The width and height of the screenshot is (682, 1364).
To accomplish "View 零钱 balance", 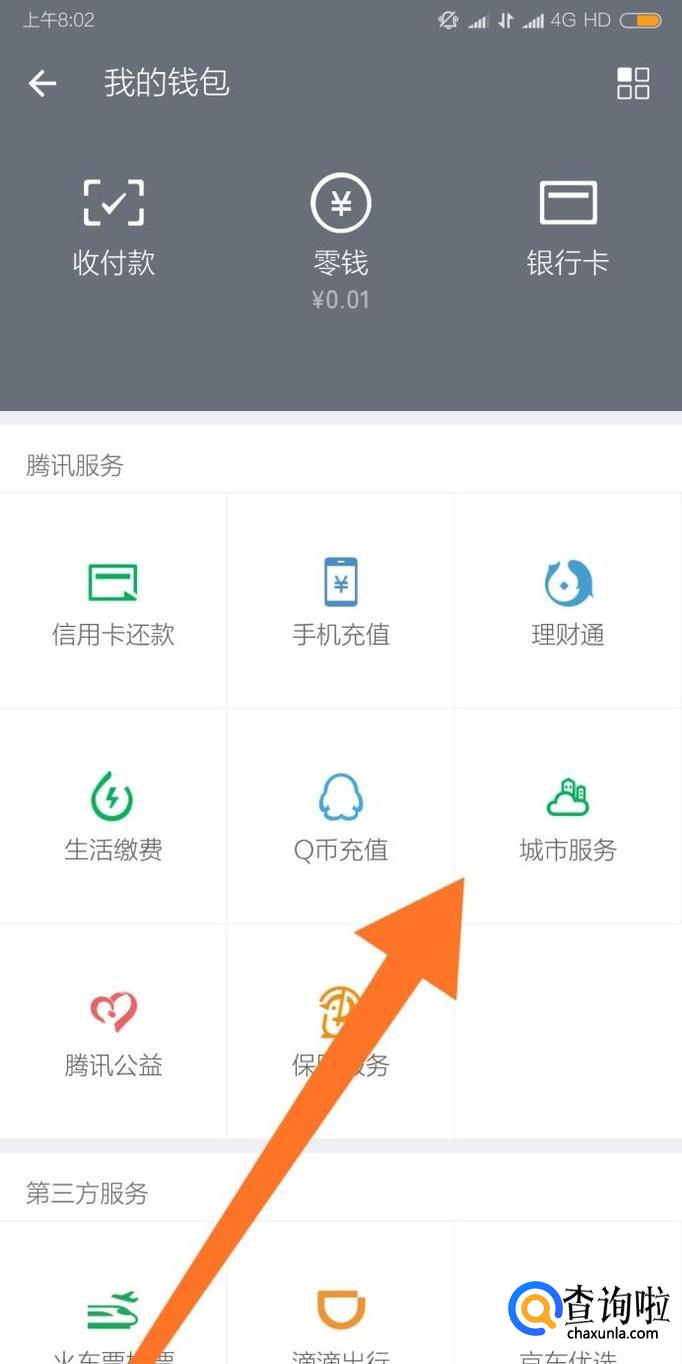I will pyautogui.click(x=341, y=242).
